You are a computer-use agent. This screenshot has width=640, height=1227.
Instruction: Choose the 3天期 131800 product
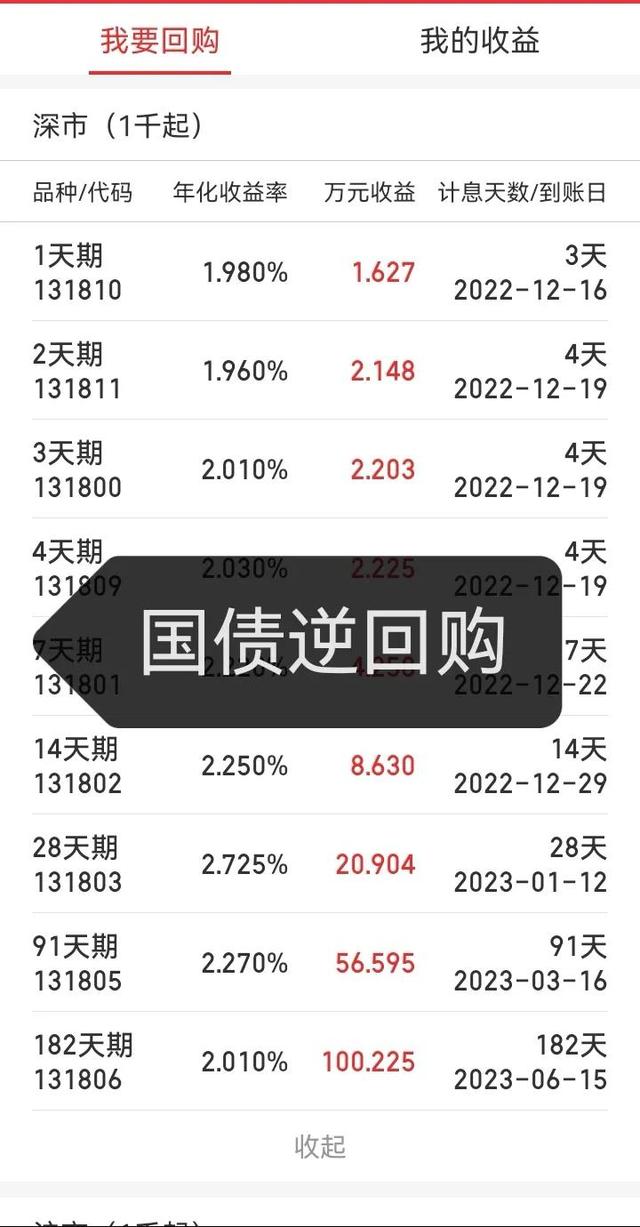click(320, 470)
